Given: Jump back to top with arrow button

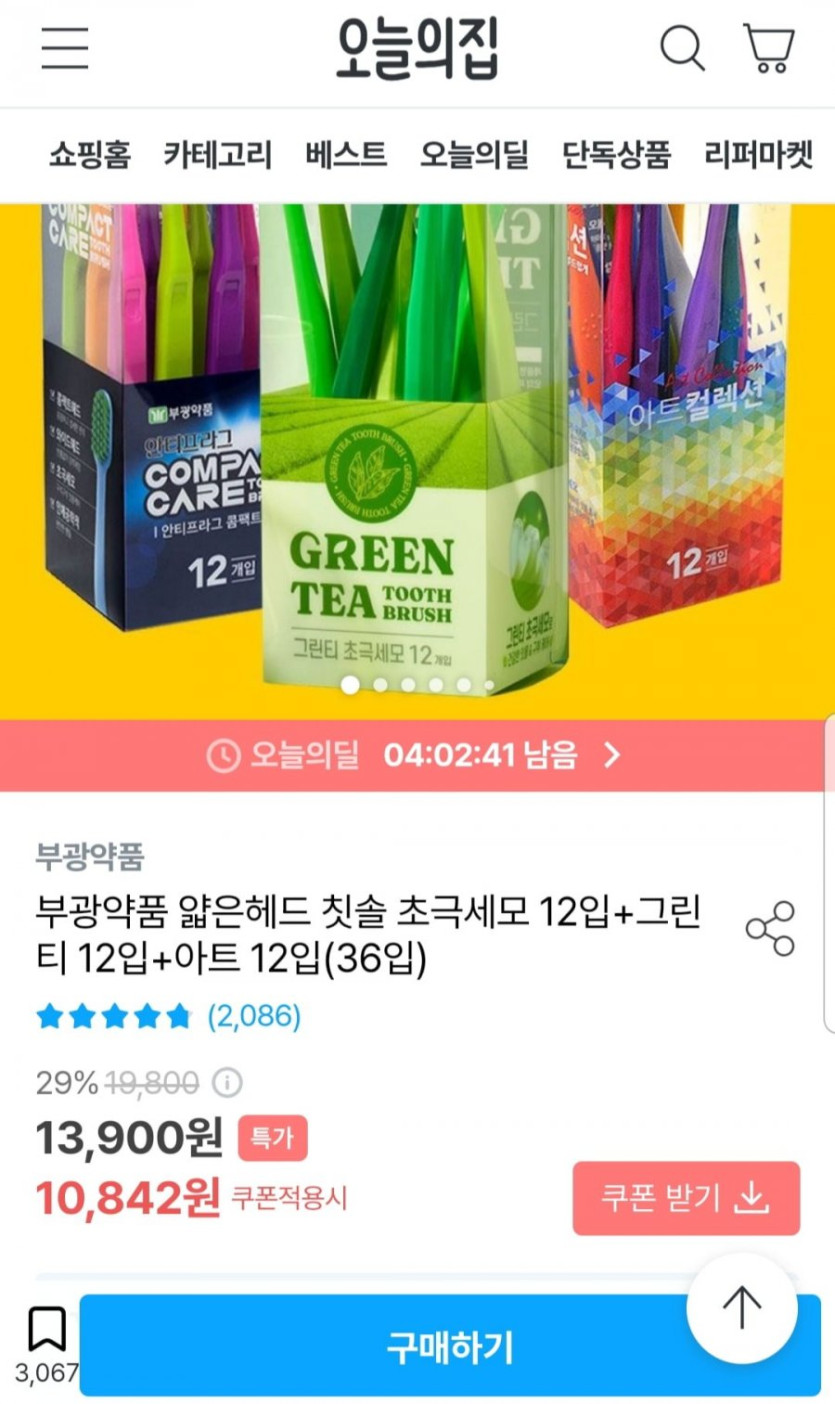Looking at the screenshot, I should point(742,1308).
